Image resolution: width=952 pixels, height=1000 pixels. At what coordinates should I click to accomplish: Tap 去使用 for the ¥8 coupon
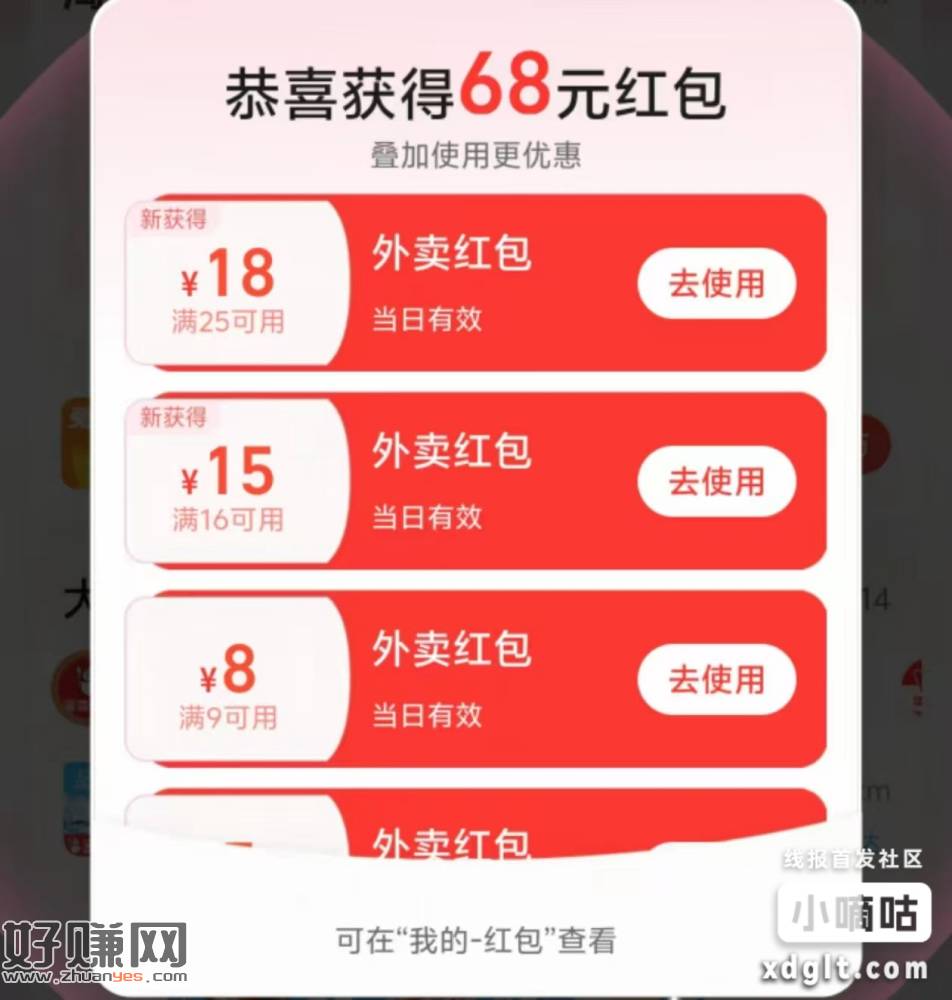click(716, 680)
